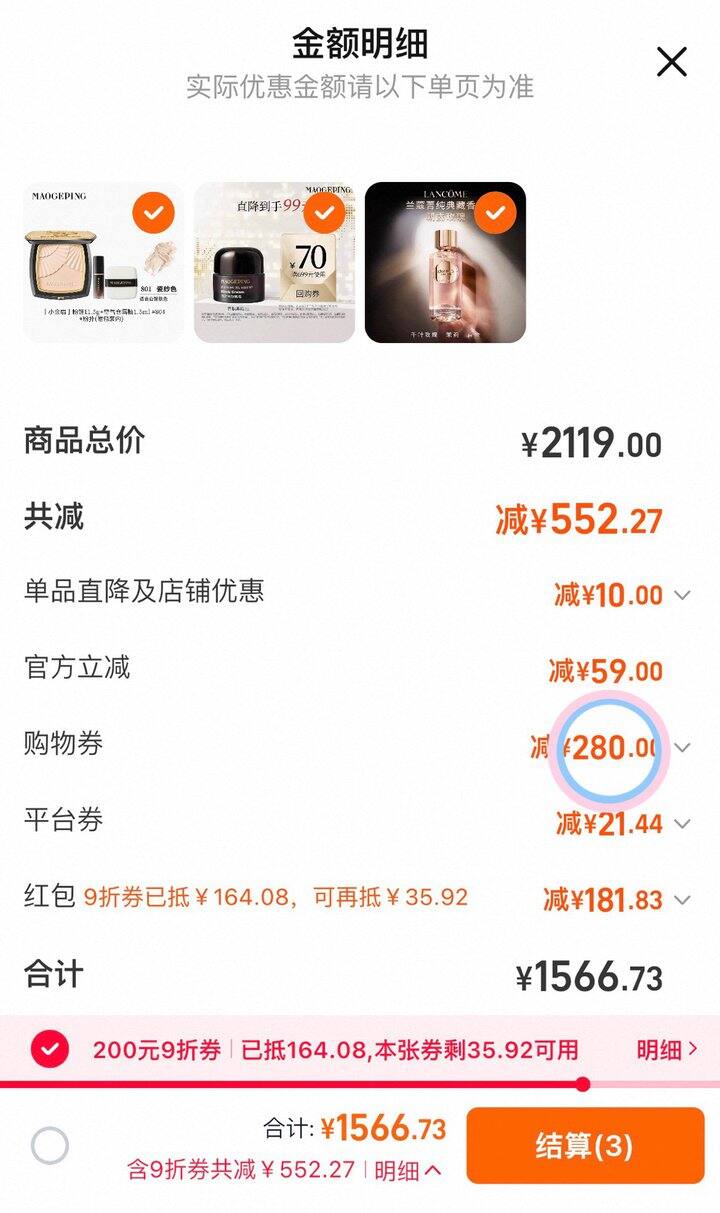
Task: Close the 金额明细 panel
Action: pos(672,62)
